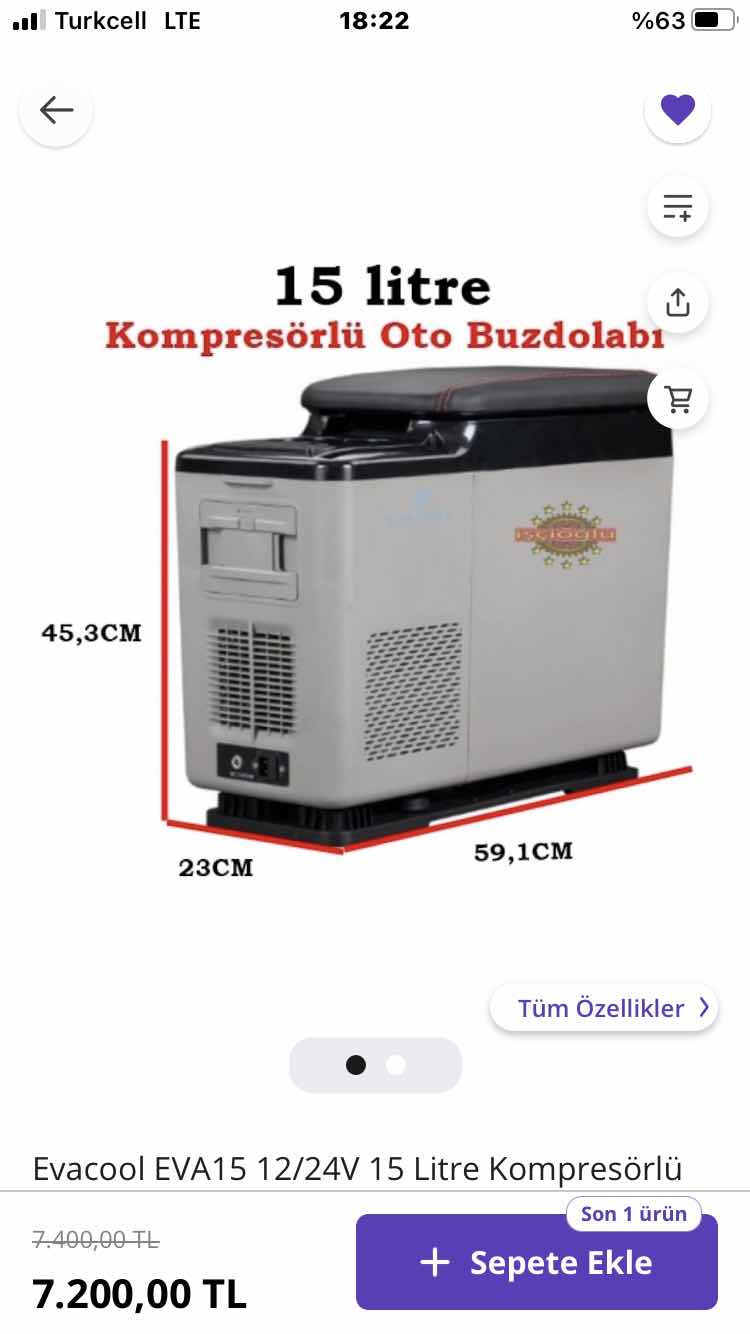Jump to the second product image dot
The image size is (750, 1334).
pyautogui.click(x=397, y=1065)
